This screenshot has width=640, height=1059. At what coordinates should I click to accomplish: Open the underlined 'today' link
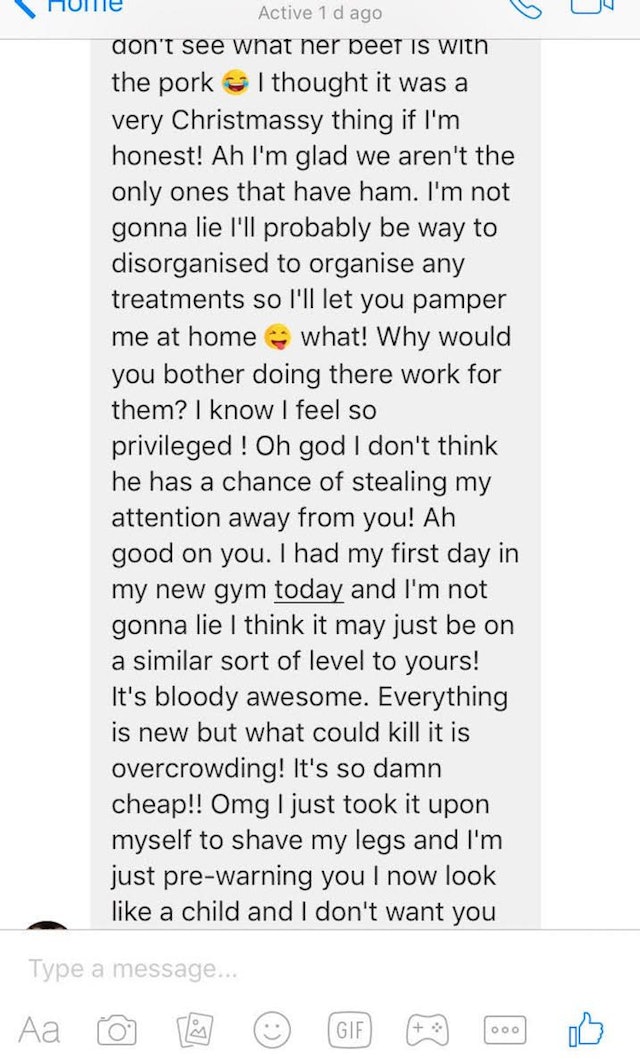tap(309, 590)
